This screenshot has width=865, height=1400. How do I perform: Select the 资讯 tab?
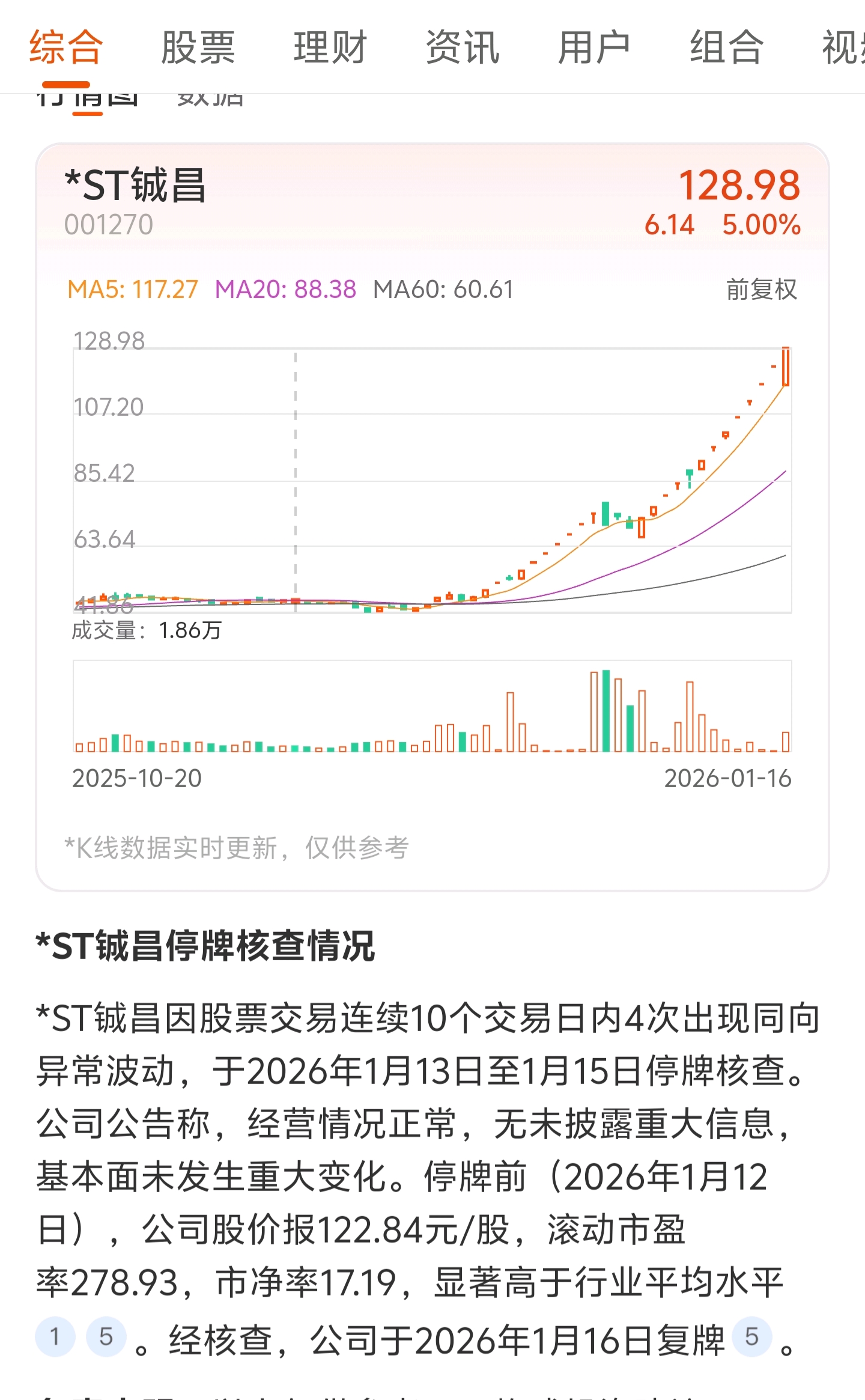click(462, 47)
